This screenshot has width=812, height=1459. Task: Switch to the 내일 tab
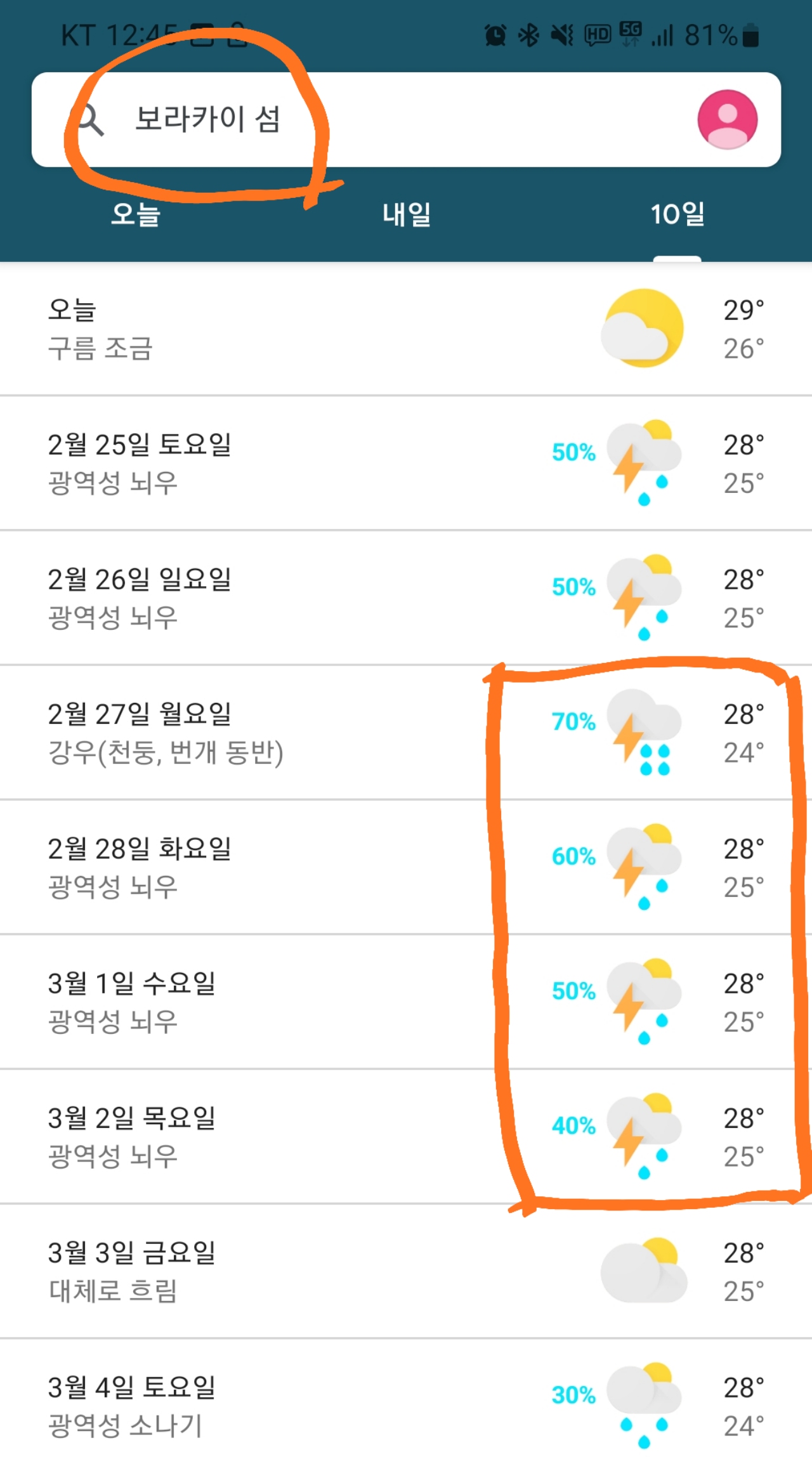(406, 214)
